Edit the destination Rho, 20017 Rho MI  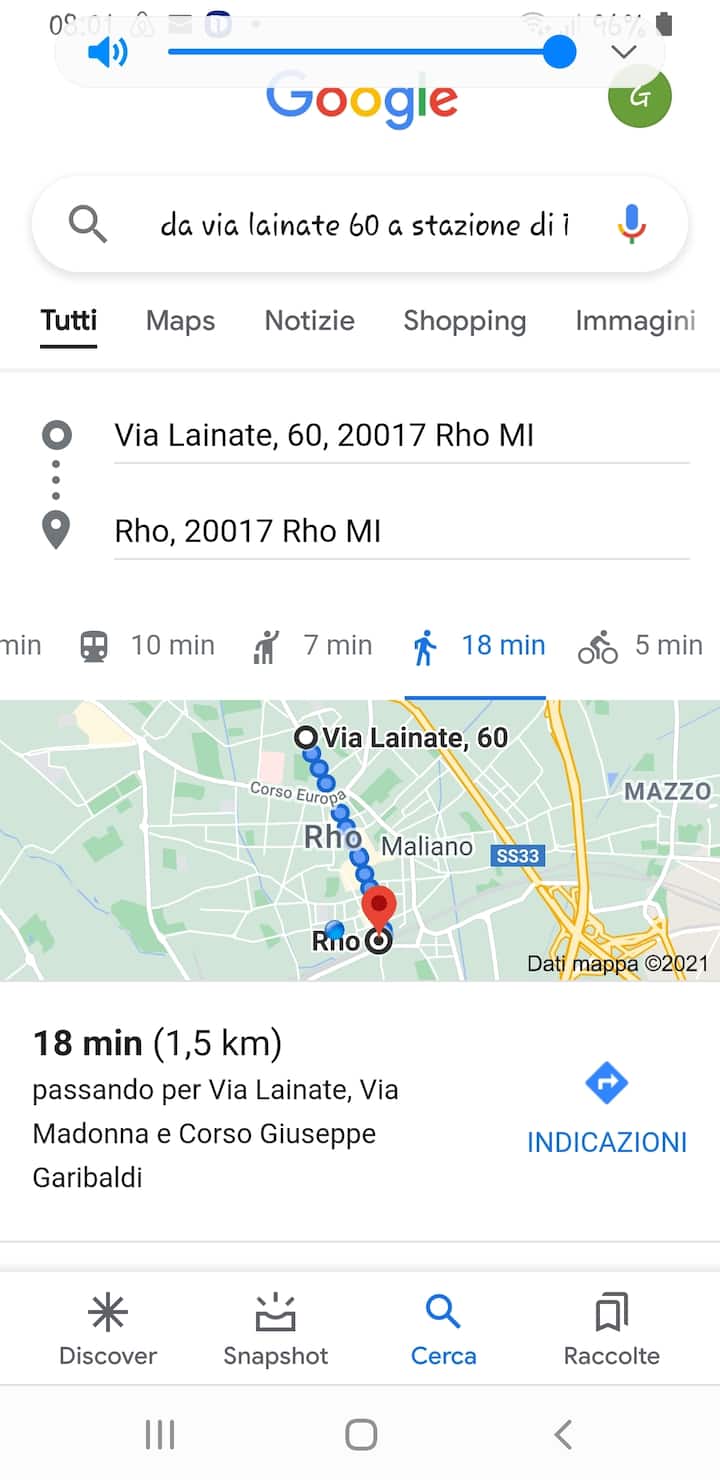click(400, 531)
